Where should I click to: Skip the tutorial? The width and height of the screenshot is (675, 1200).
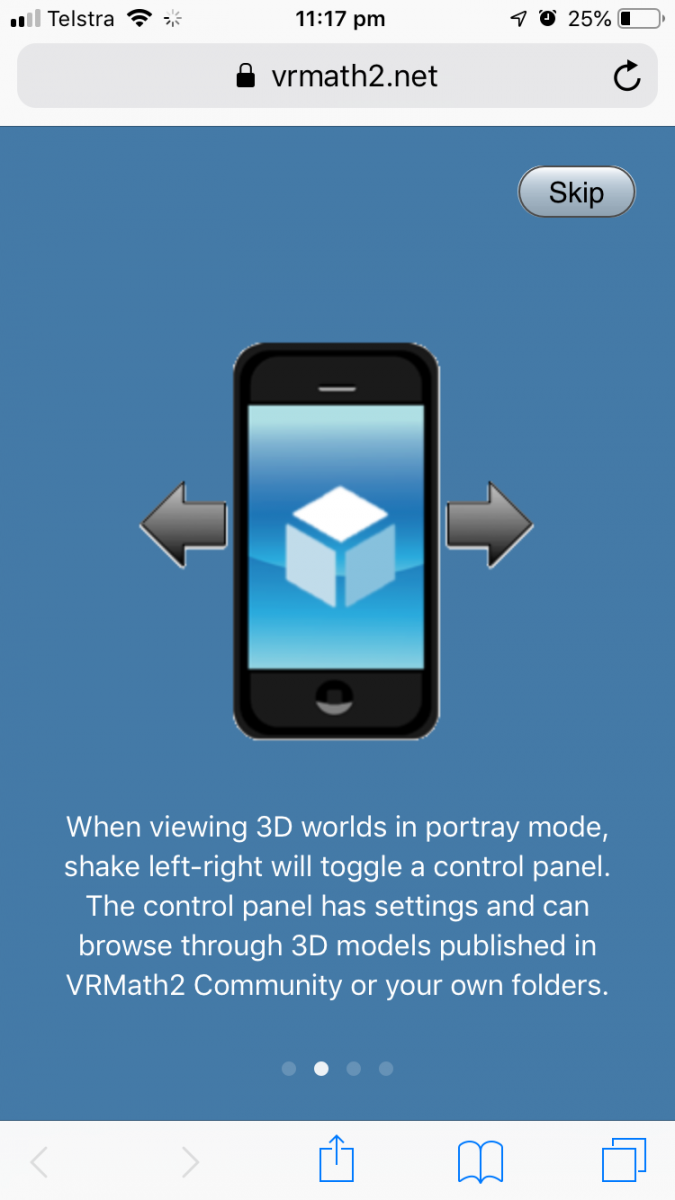[x=576, y=192]
